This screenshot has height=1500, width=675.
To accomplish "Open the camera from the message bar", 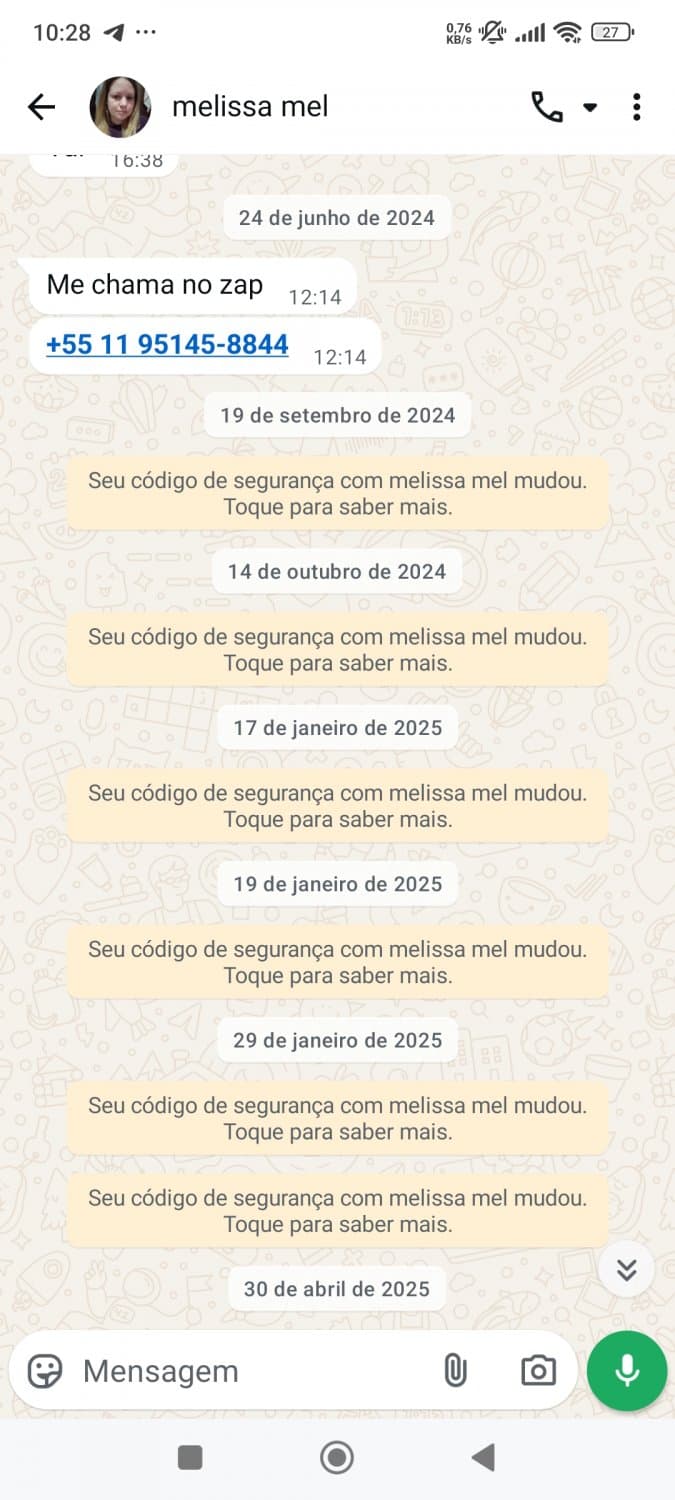I will tap(538, 1371).
